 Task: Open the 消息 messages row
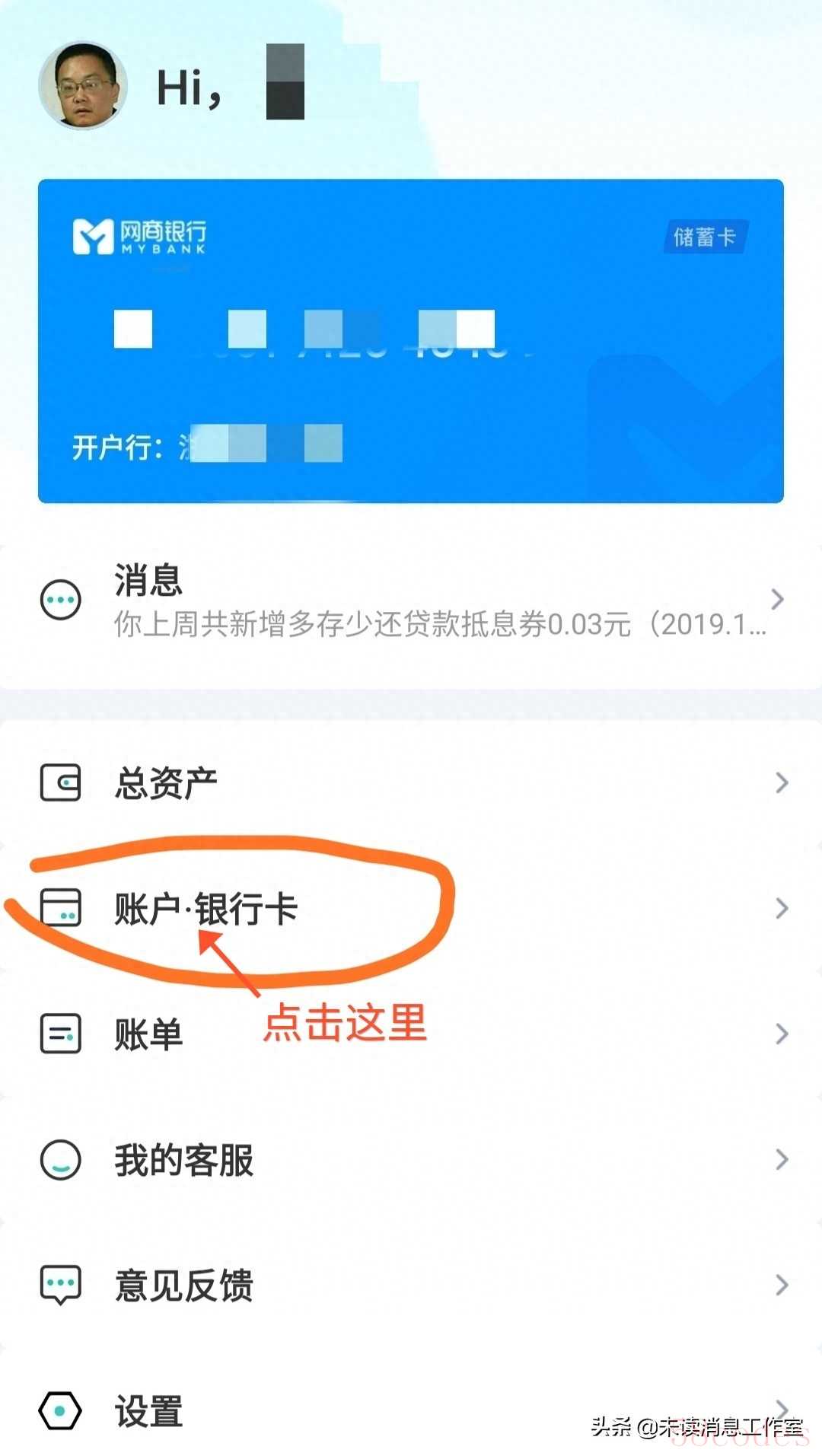(x=411, y=601)
